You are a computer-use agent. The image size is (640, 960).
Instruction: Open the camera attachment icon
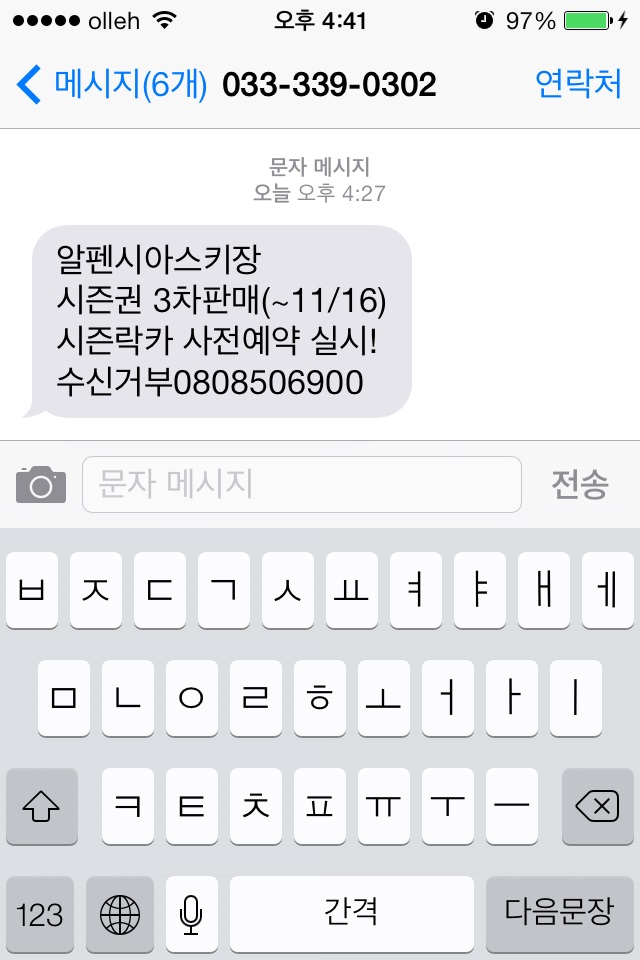41,485
